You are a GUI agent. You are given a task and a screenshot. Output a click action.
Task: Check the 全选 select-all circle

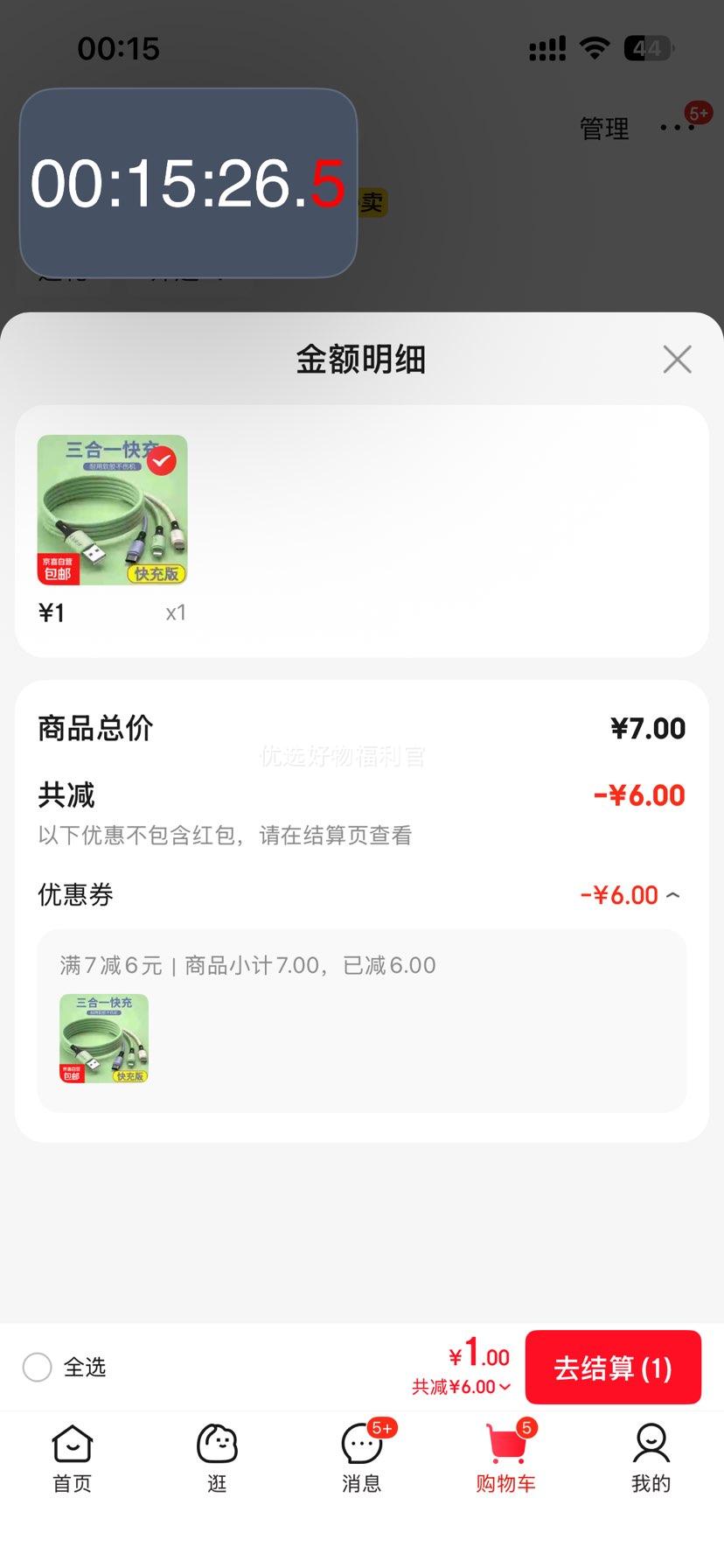[37, 1367]
